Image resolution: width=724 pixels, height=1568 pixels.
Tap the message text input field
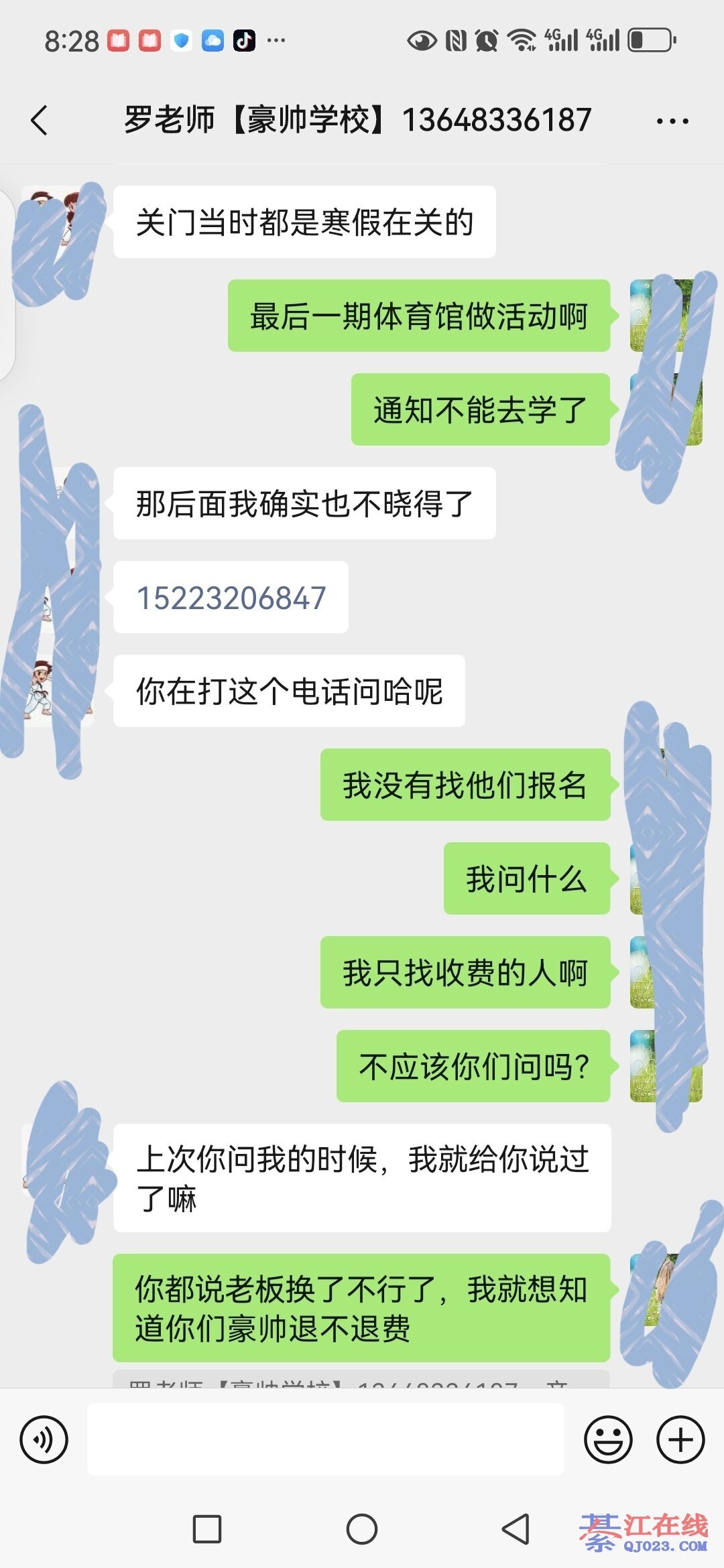tap(325, 1439)
